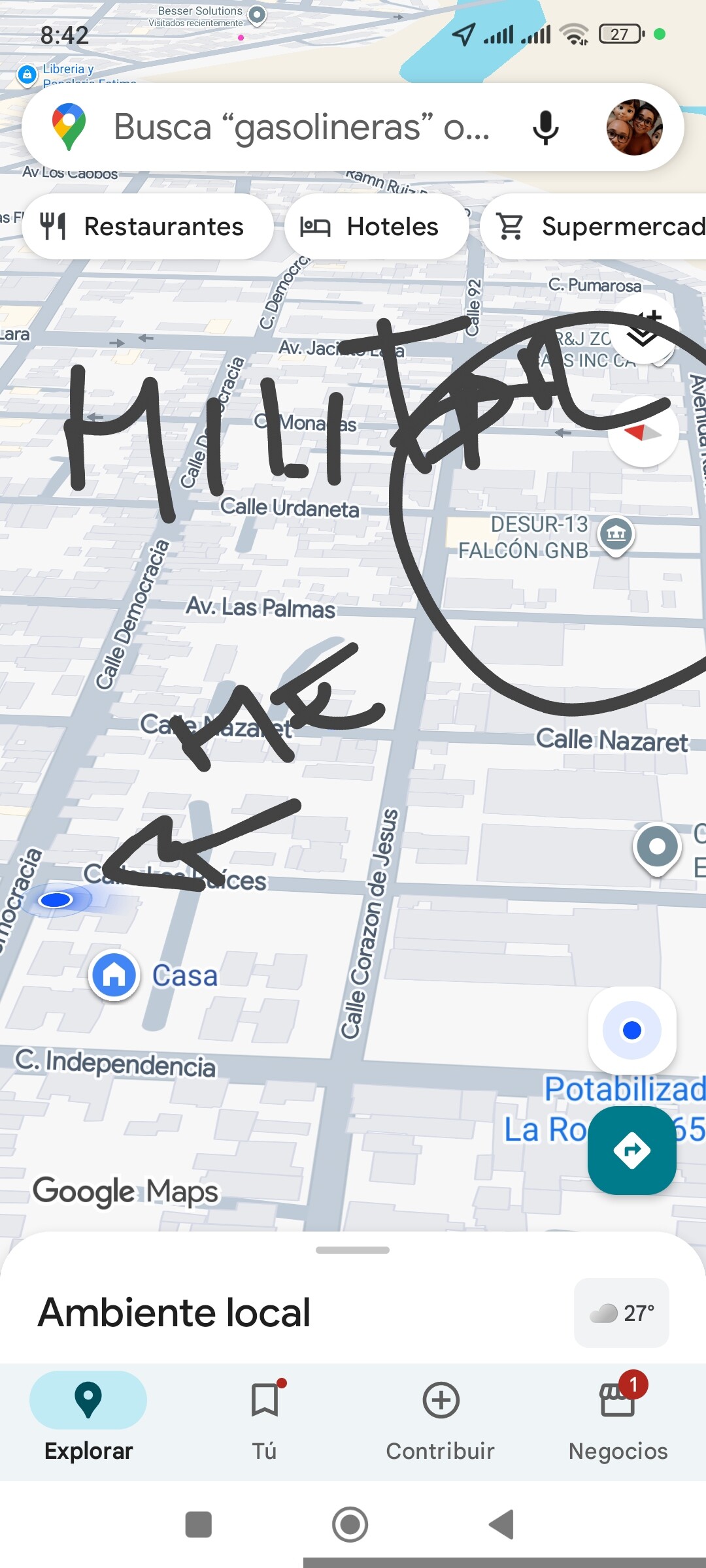Open the DESUR-13 FALCÓN GNB place marker
The image size is (706, 1568).
point(616,534)
